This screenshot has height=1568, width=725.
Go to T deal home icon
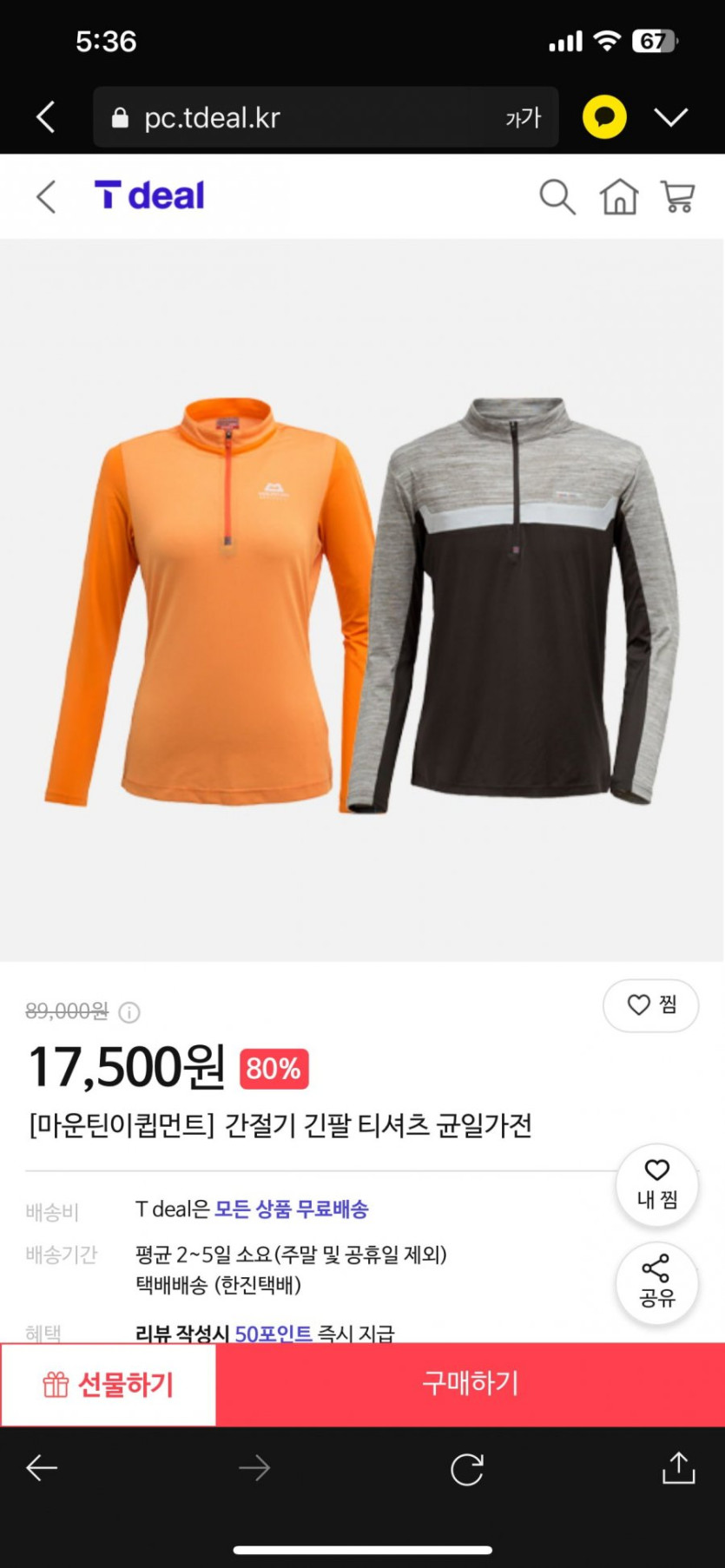click(619, 197)
